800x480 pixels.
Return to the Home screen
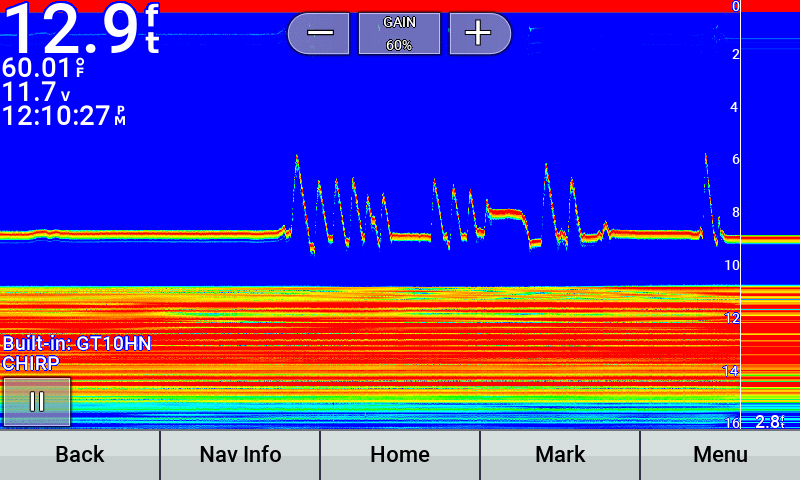(x=400, y=455)
